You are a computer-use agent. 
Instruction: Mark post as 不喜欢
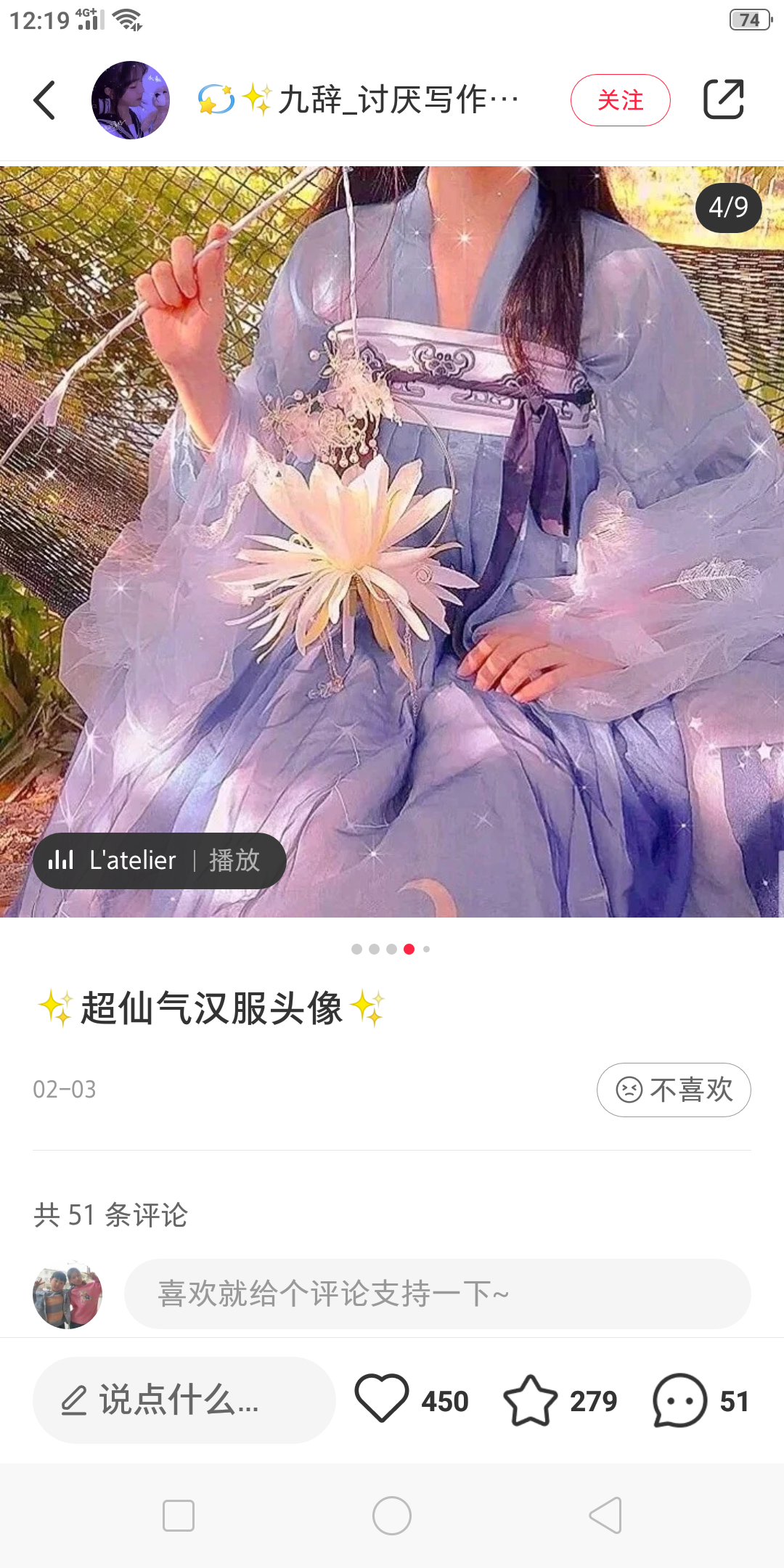pyautogui.click(x=674, y=1090)
